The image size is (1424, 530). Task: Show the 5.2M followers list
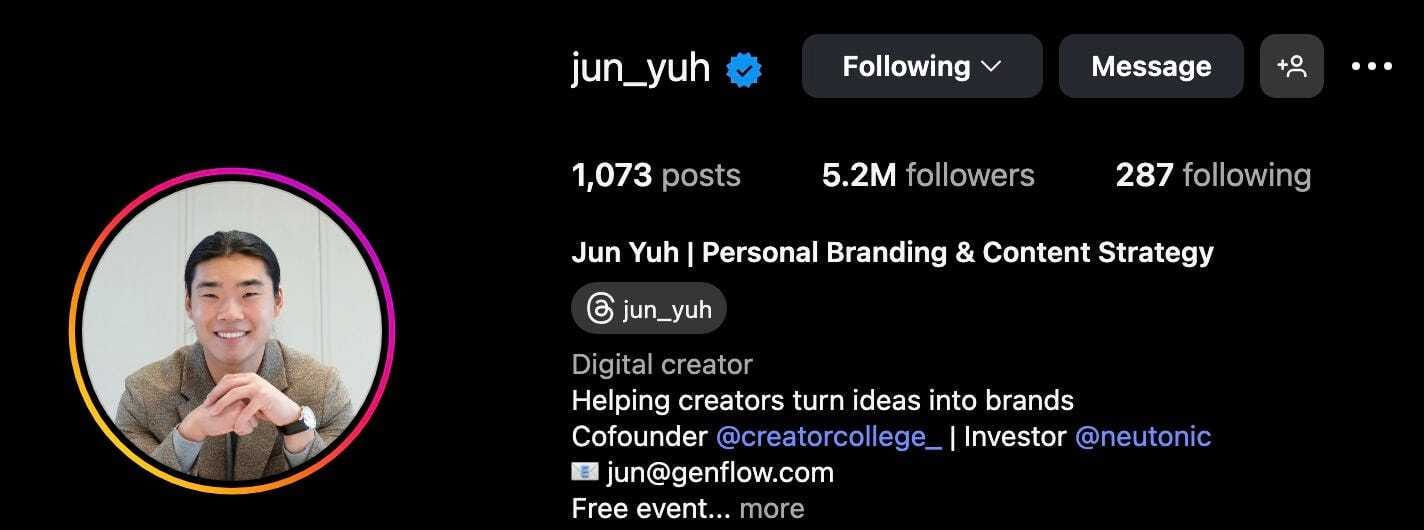[927, 175]
